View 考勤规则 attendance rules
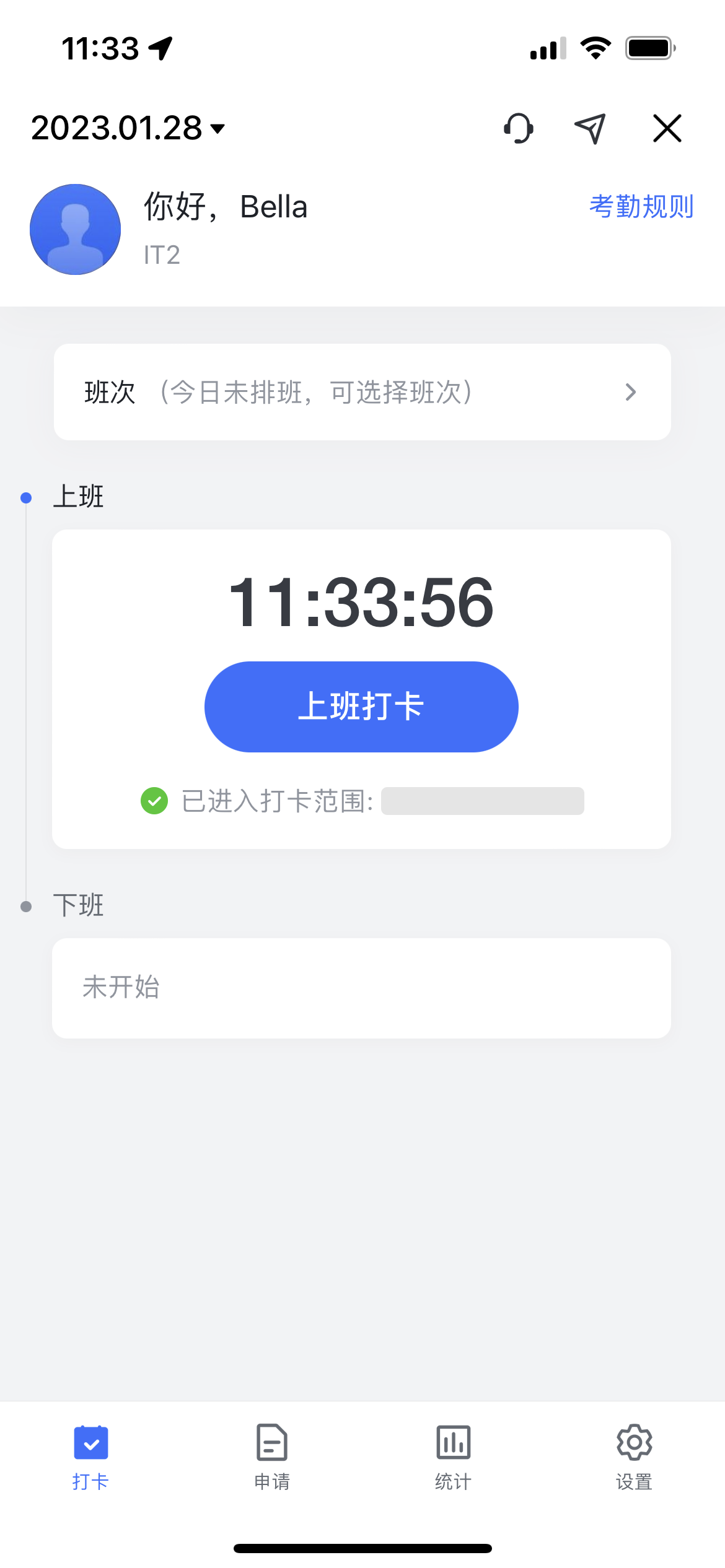 tap(641, 207)
